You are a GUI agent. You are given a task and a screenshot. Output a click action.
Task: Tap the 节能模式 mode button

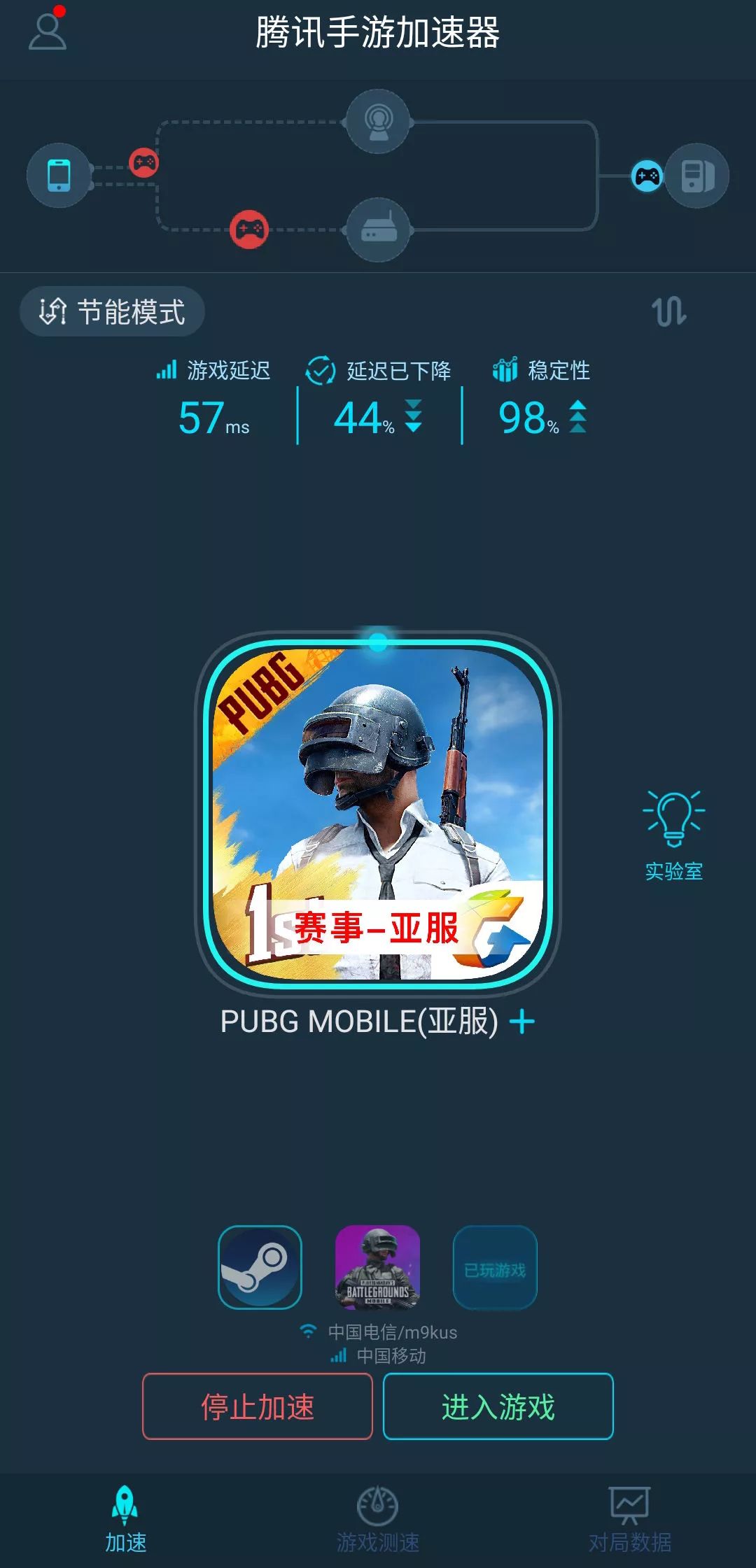pos(112,311)
